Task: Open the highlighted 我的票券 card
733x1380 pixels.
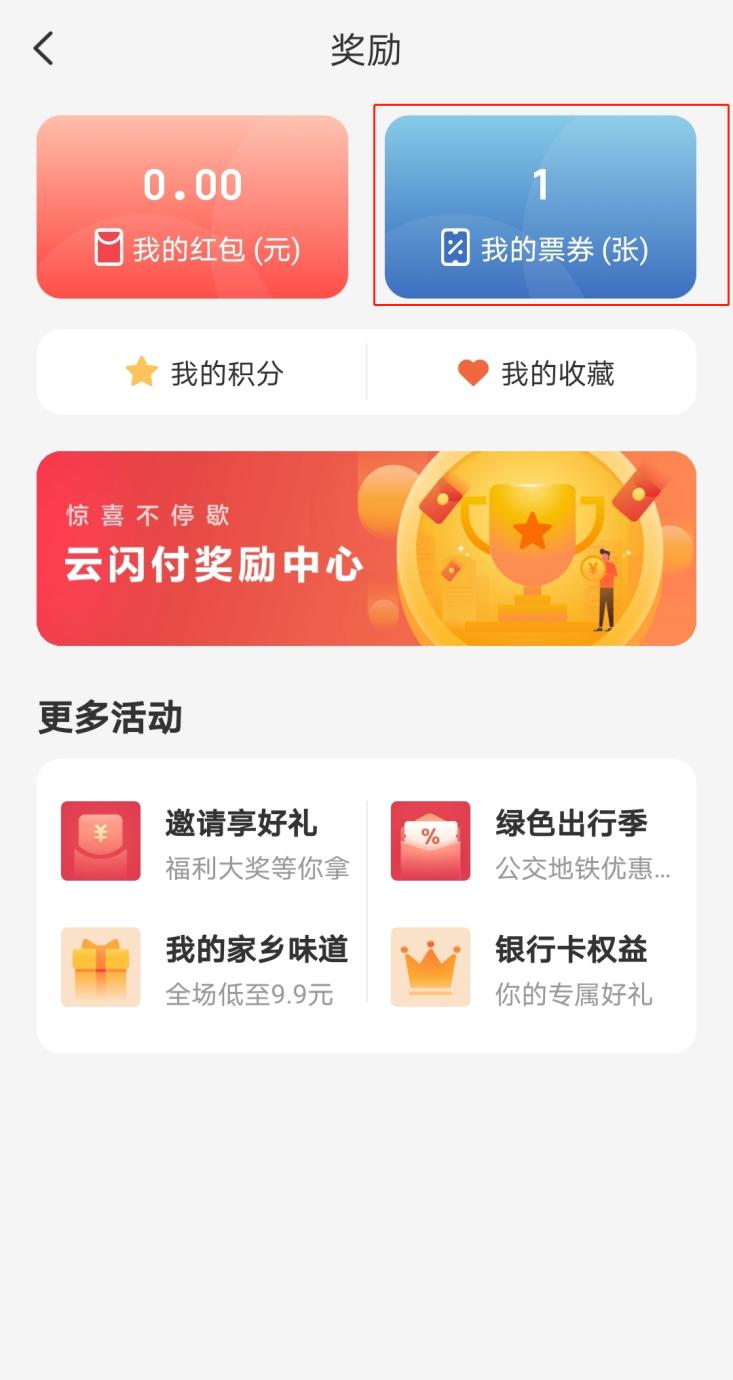Action: pyautogui.click(x=540, y=207)
